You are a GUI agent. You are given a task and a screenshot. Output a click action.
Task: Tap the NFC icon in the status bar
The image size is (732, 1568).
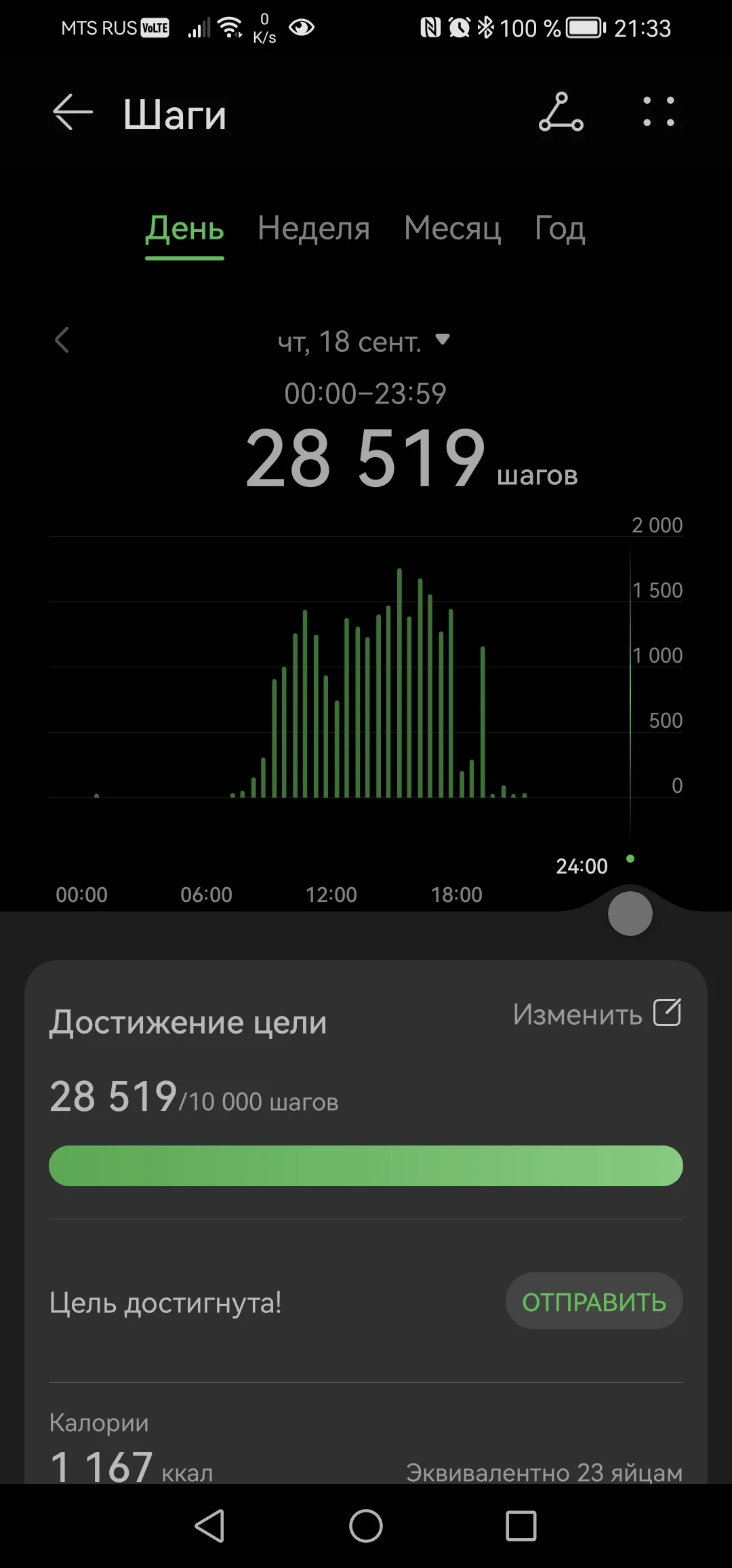tap(430, 27)
